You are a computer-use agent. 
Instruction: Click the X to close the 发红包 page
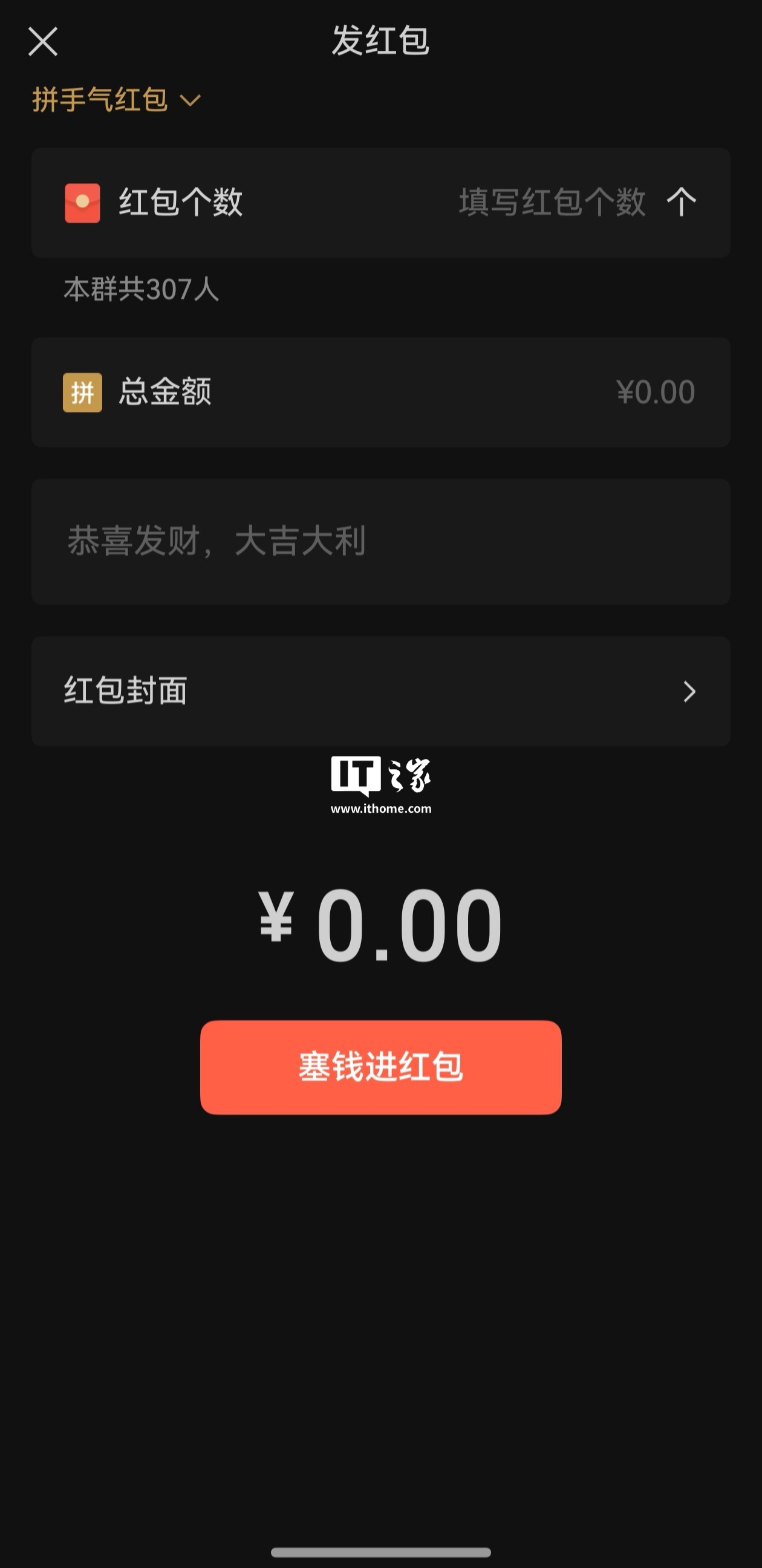point(43,41)
